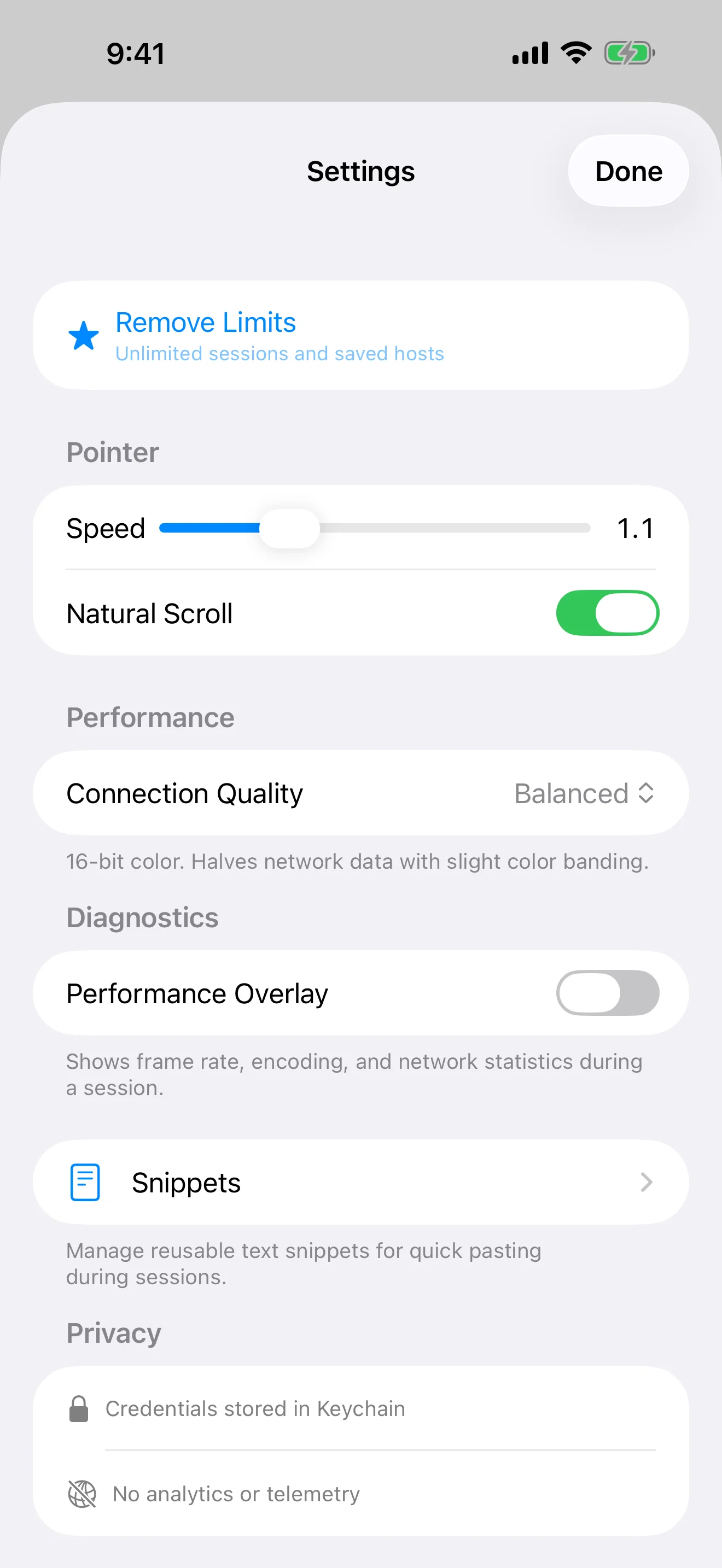Tap the No analytics or telemetry row
Screen dimensions: 722x1568
pyautogui.click(x=361, y=1494)
